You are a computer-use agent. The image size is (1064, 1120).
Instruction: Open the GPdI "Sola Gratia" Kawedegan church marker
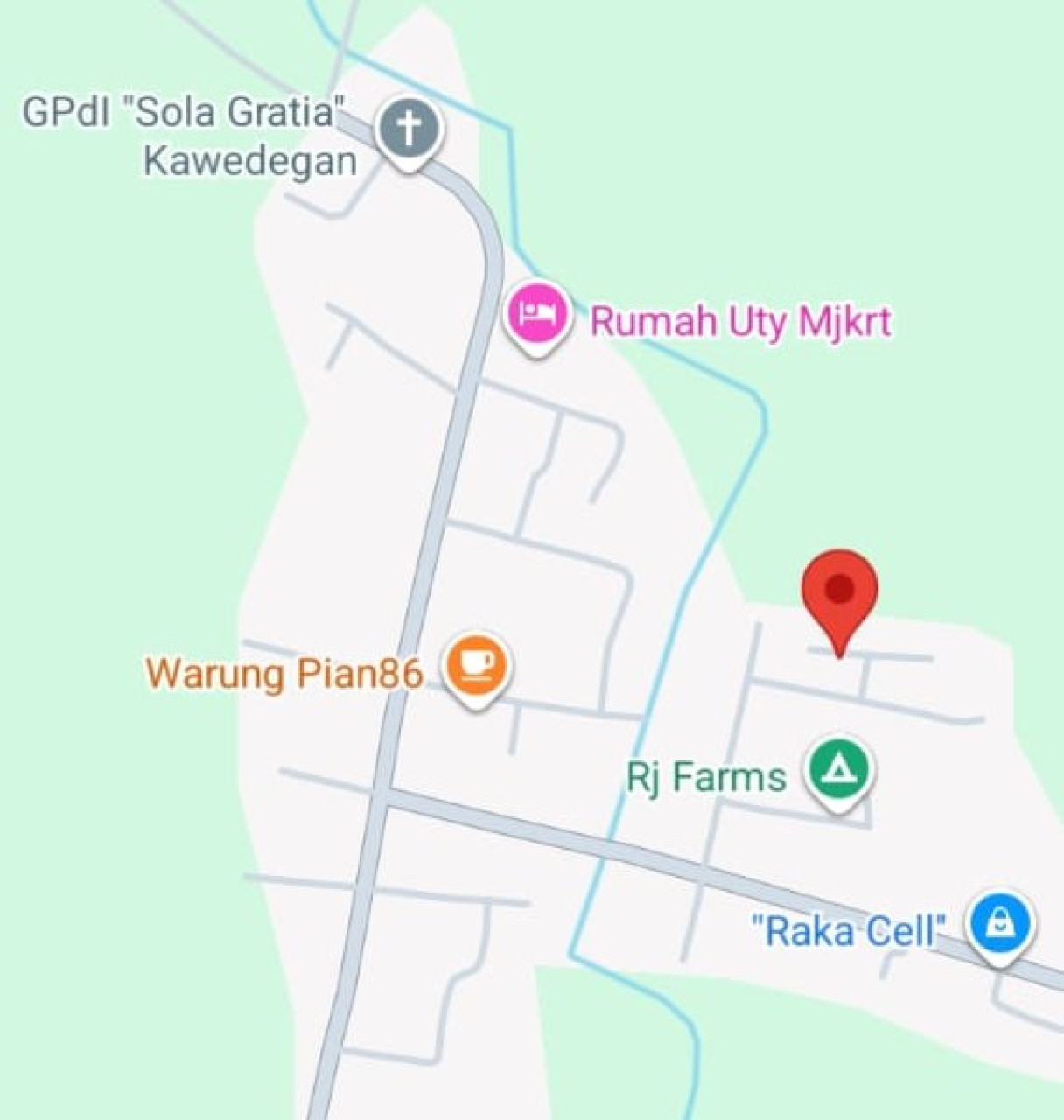click(x=409, y=131)
